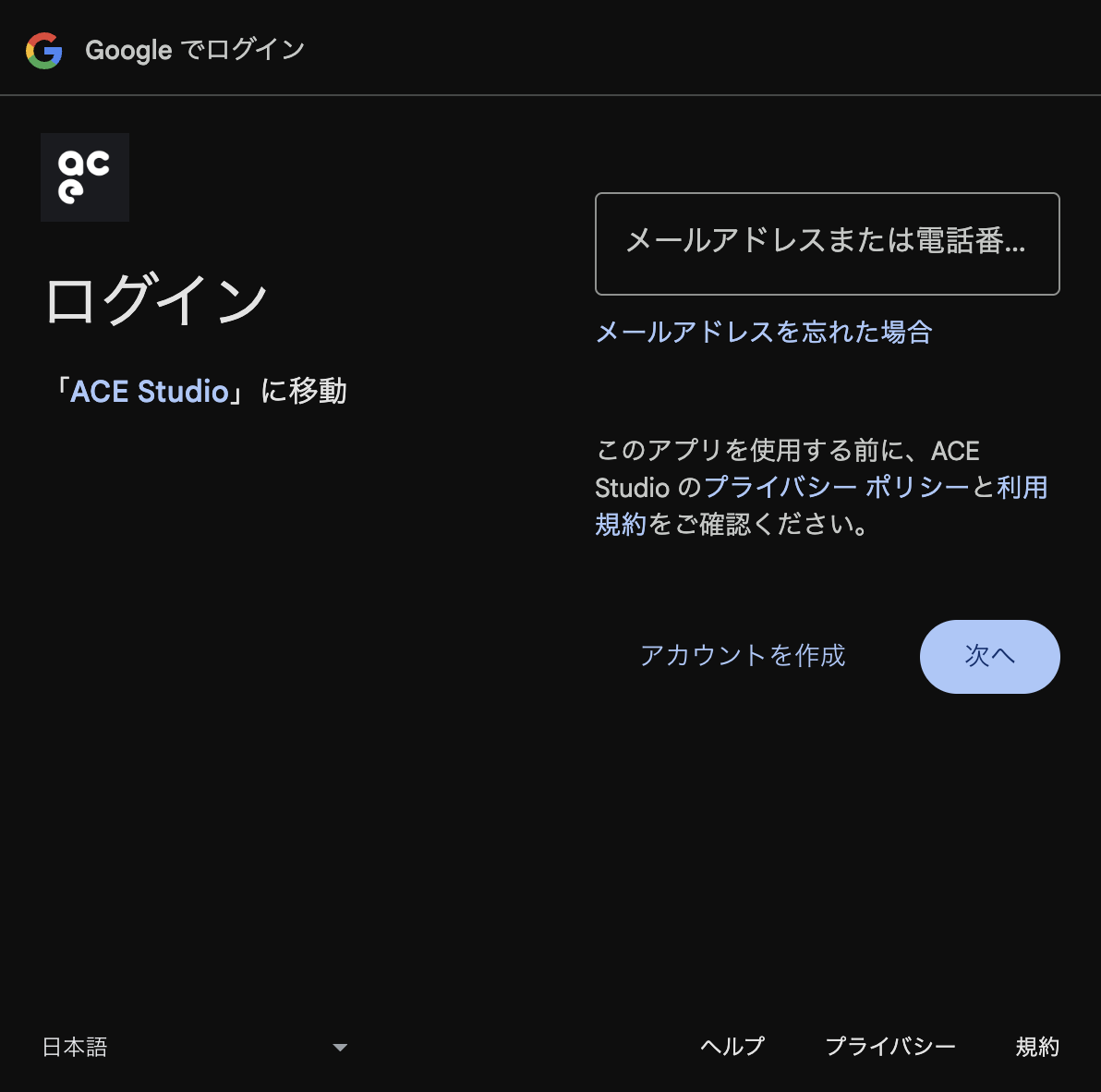Viewport: 1101px width, 1092px height.
Task: Open ACE Studio's terms of service (利用規約) link
Action: tap(1022, 487)
